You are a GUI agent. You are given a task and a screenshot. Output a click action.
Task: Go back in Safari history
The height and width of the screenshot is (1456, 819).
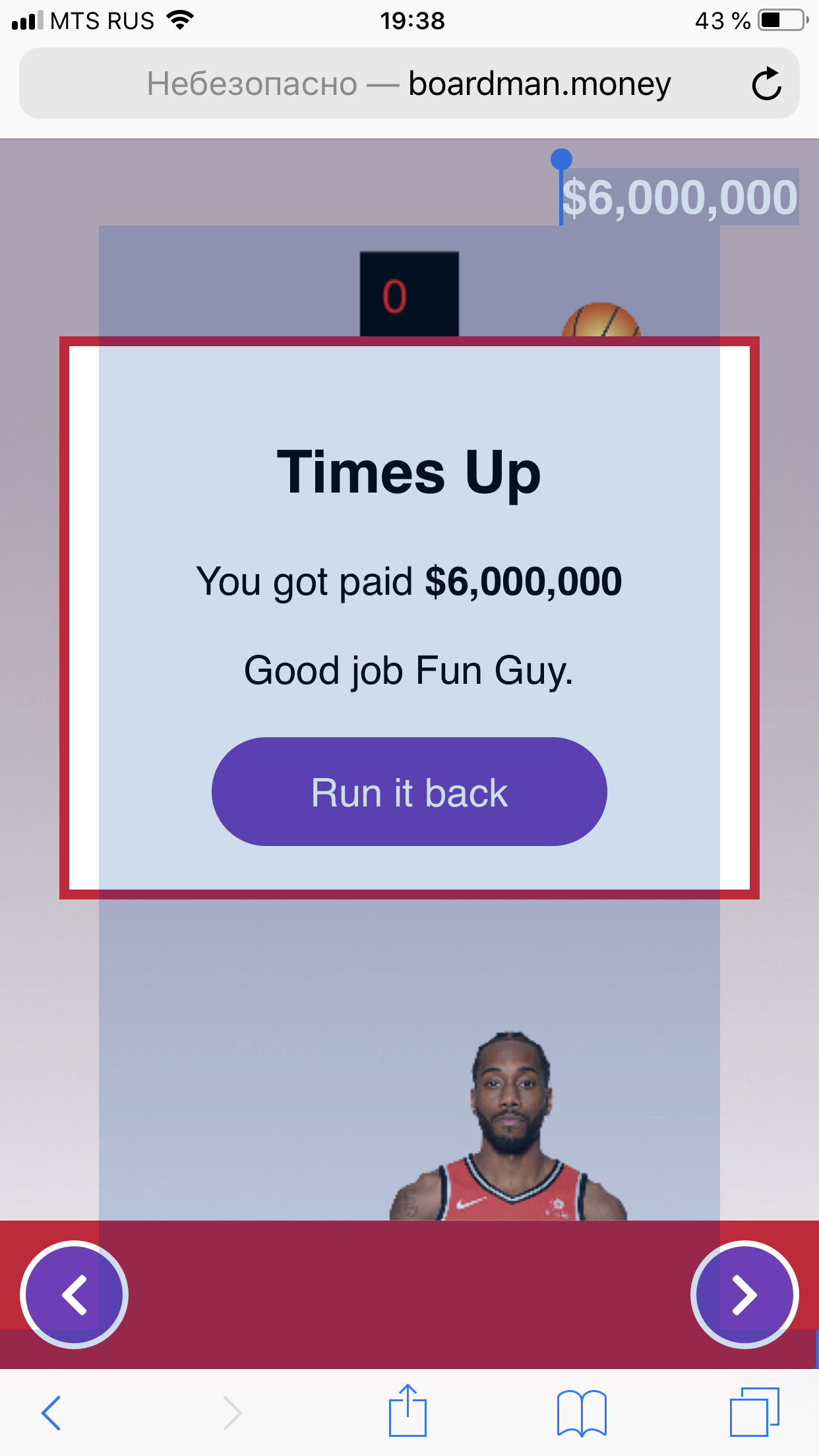[51, 1412]
